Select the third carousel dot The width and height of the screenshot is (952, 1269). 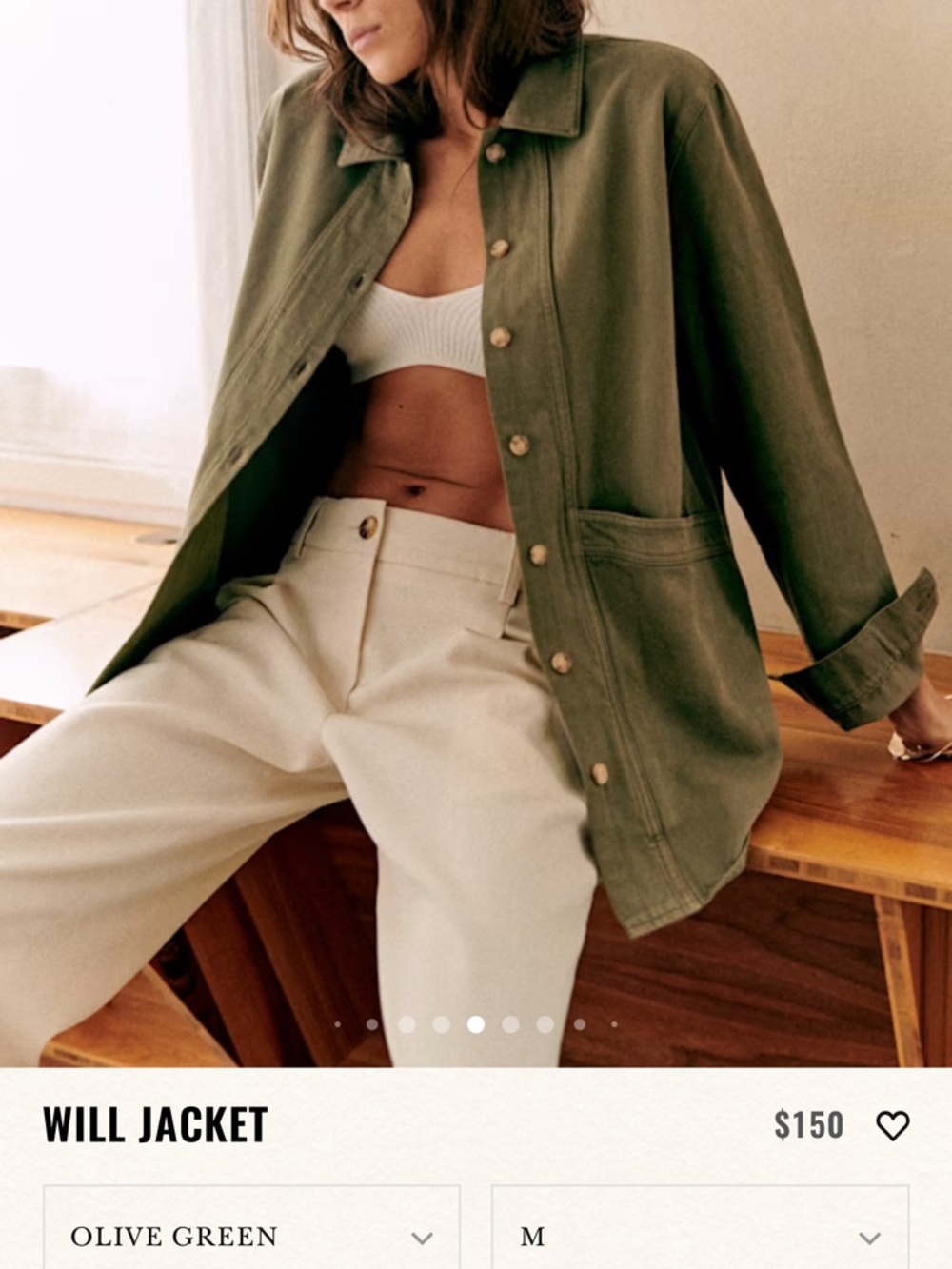click(x=406, y=1023)
